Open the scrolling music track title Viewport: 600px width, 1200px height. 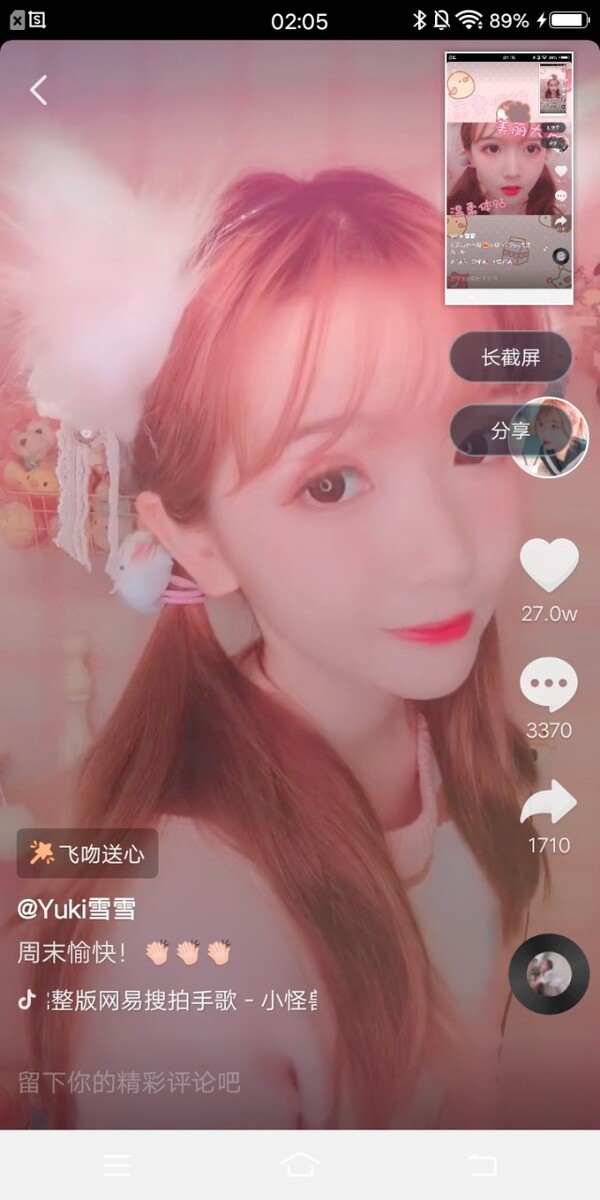[180, 1000]
